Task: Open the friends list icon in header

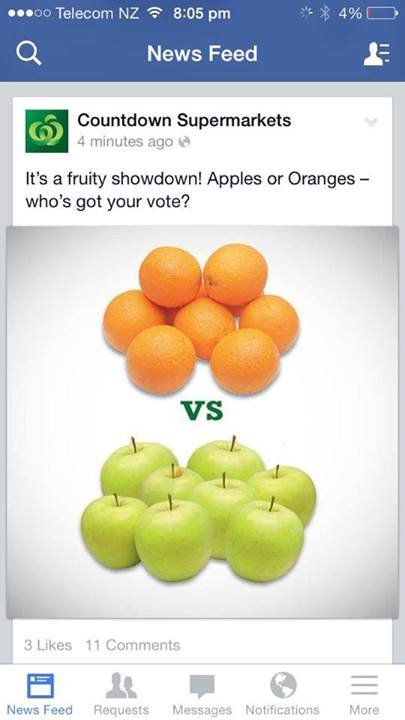Action: pos(377,53)
